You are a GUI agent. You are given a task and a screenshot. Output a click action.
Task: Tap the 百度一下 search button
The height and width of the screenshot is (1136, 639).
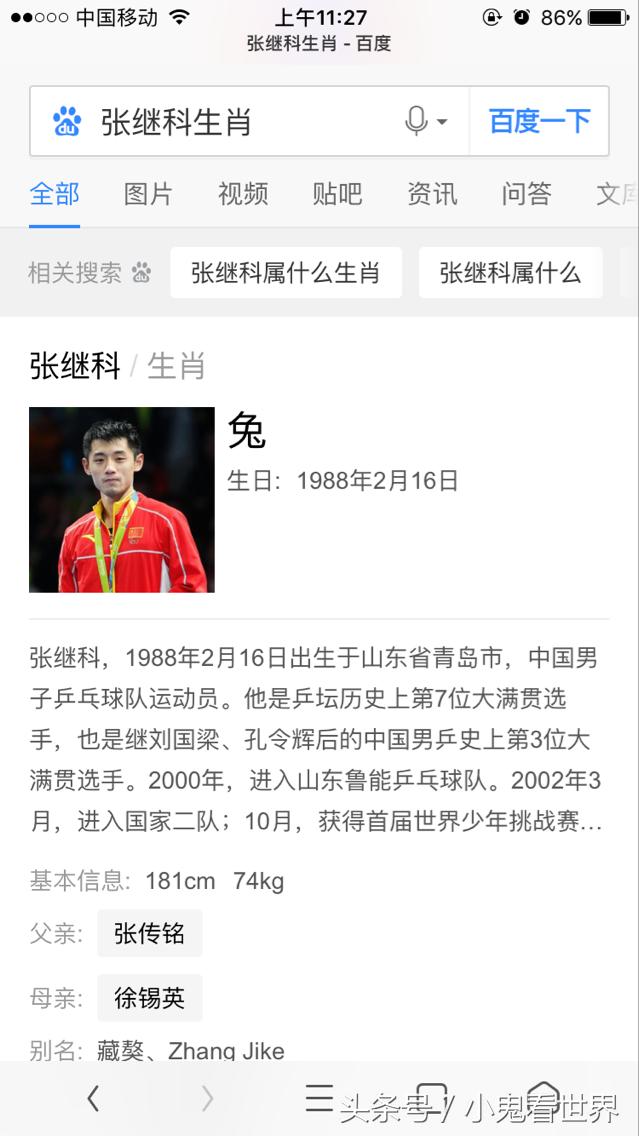539,122
